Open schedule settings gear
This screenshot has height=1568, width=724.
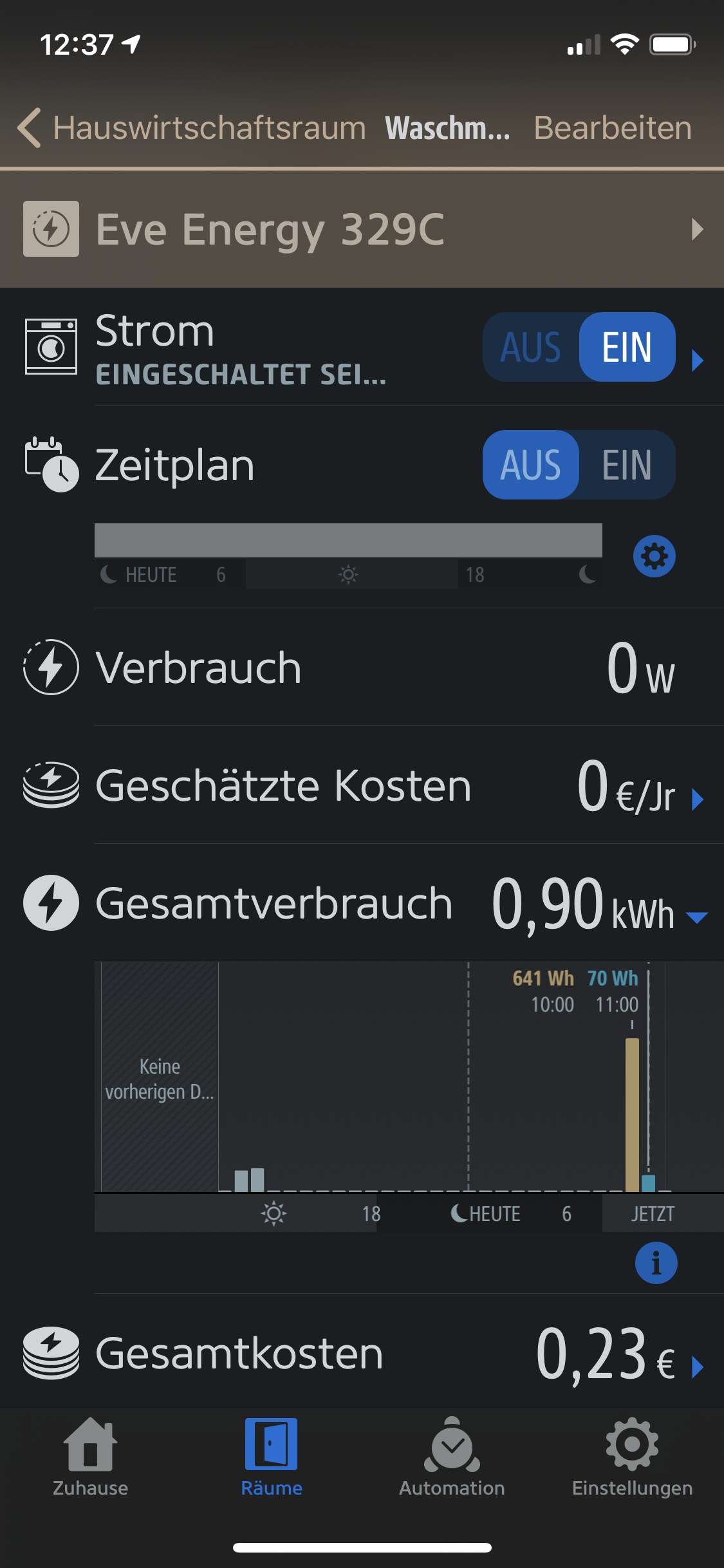pos(654,556)
